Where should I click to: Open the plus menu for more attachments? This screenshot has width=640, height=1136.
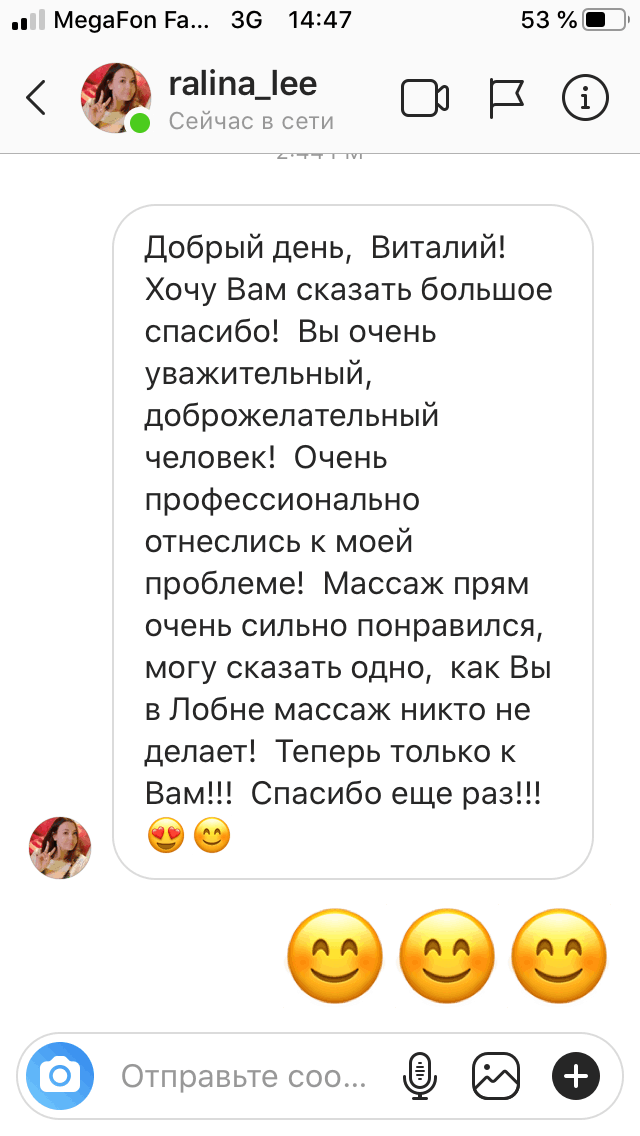click(576, 1077)
